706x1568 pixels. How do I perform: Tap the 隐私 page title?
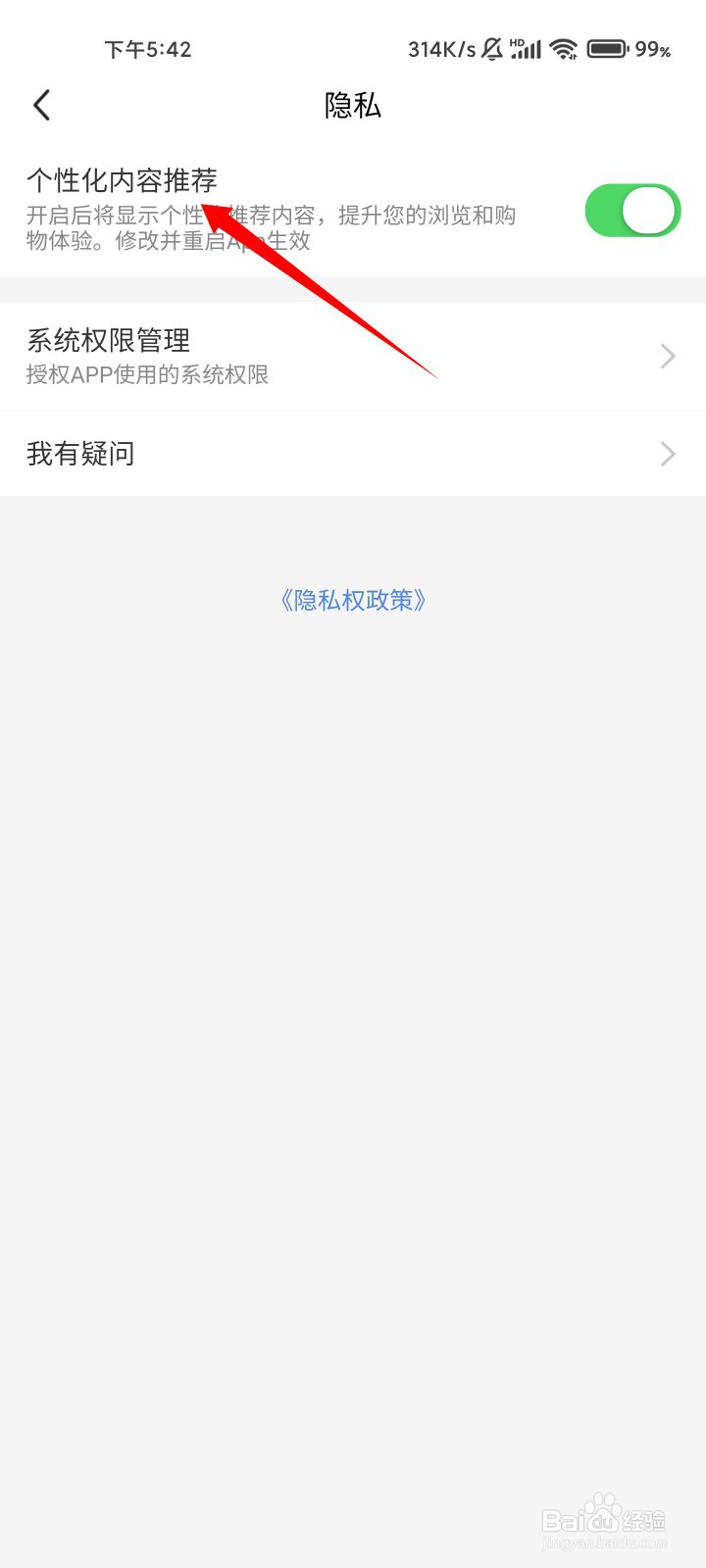click(352, 106)
